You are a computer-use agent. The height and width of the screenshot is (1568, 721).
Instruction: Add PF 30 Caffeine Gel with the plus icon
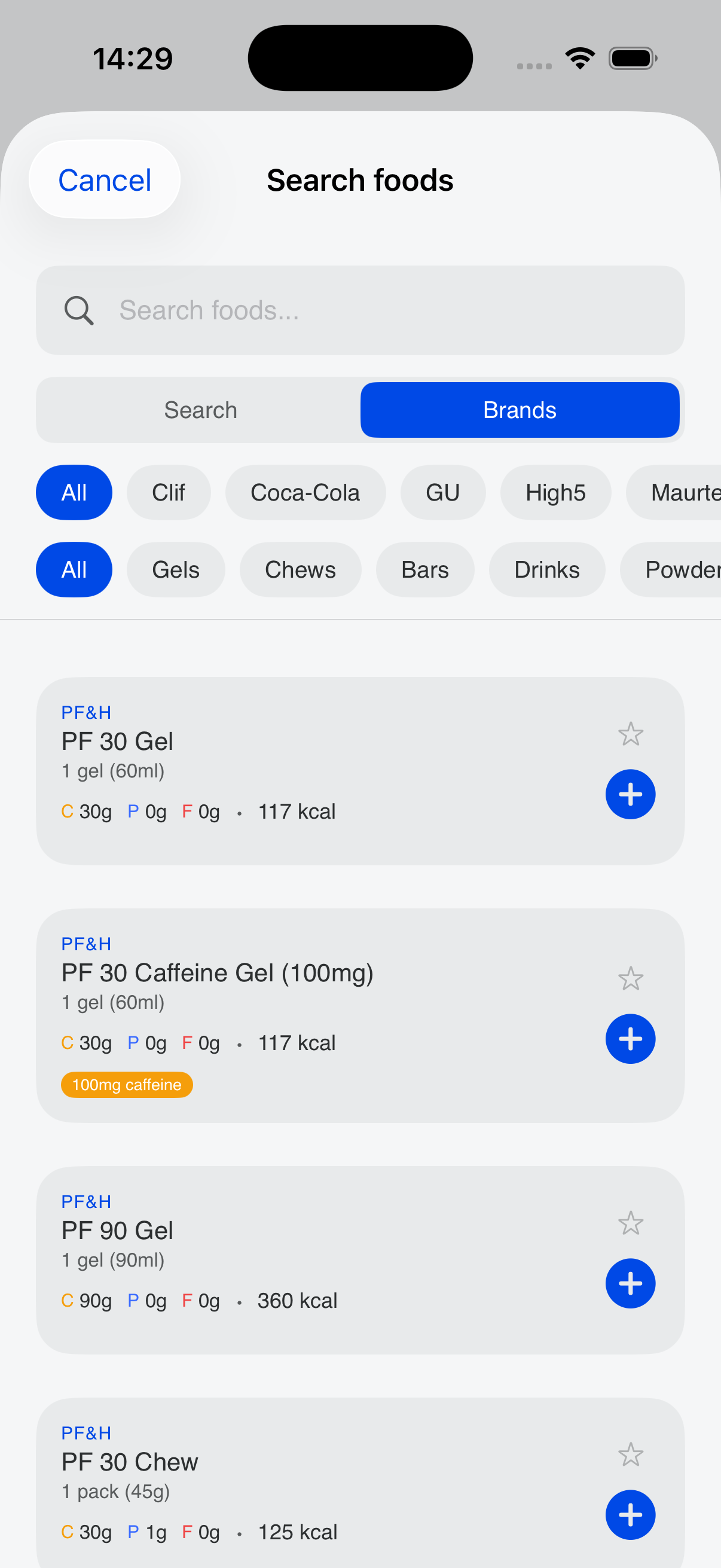(630, 1039)
